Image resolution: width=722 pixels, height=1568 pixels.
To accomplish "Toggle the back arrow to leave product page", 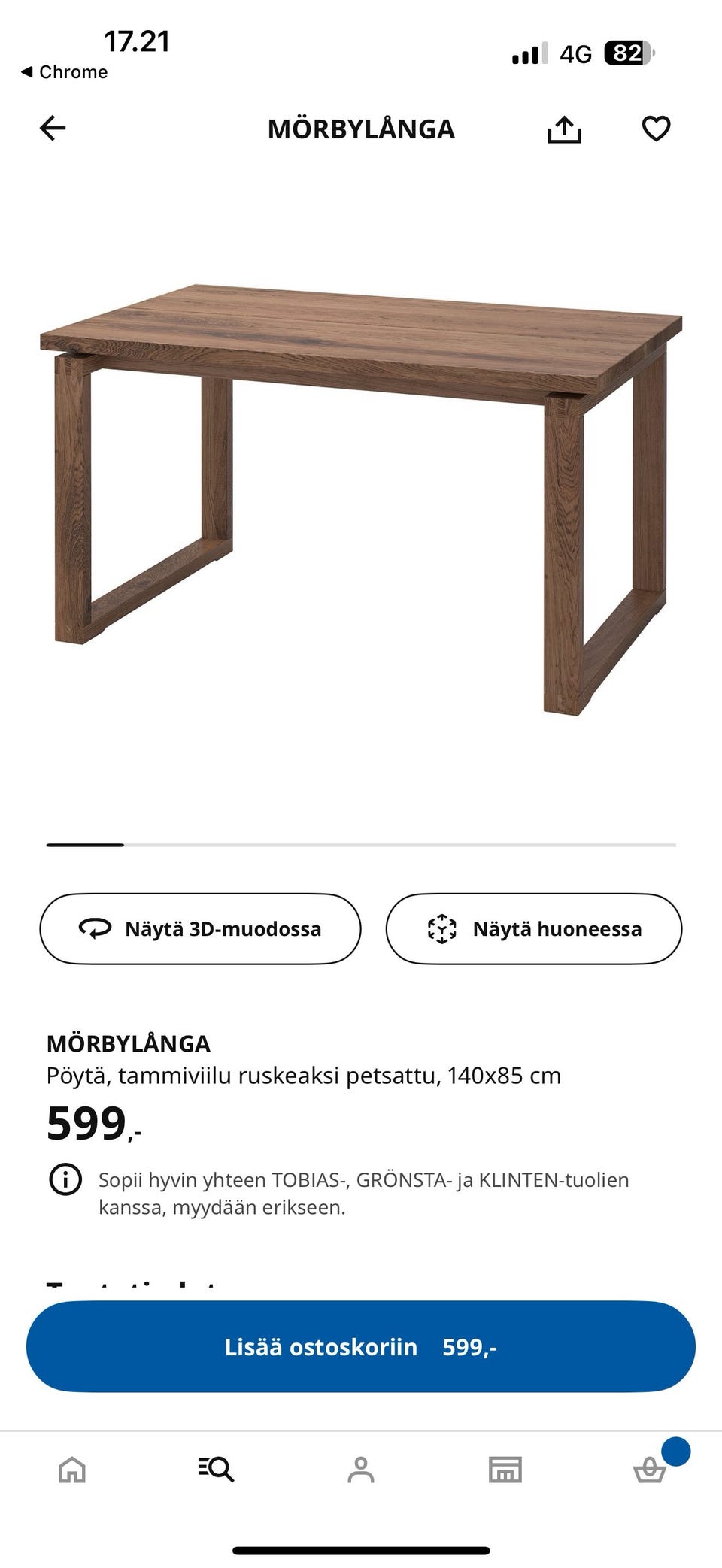I will click(x=53, y=129).
